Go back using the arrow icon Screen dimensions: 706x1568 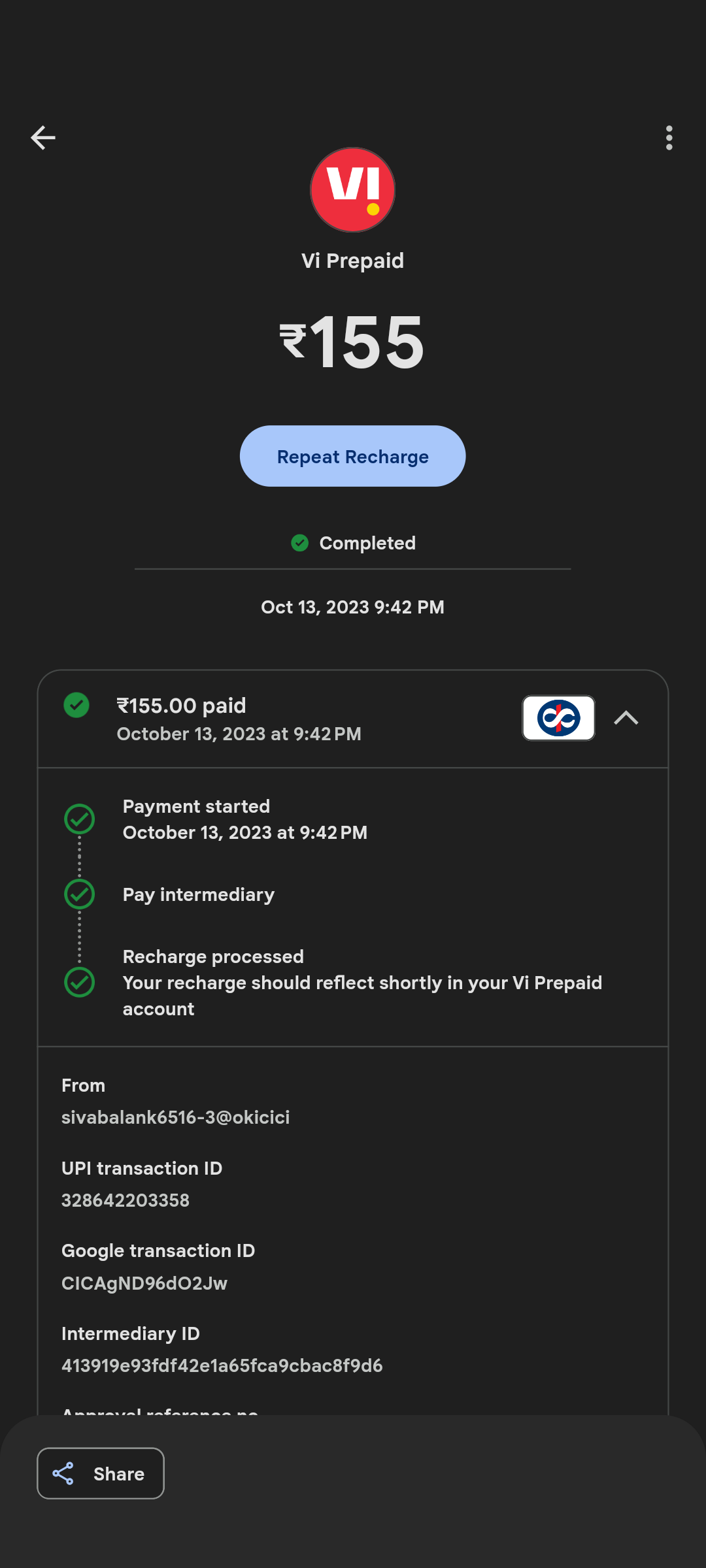[43, 138]
